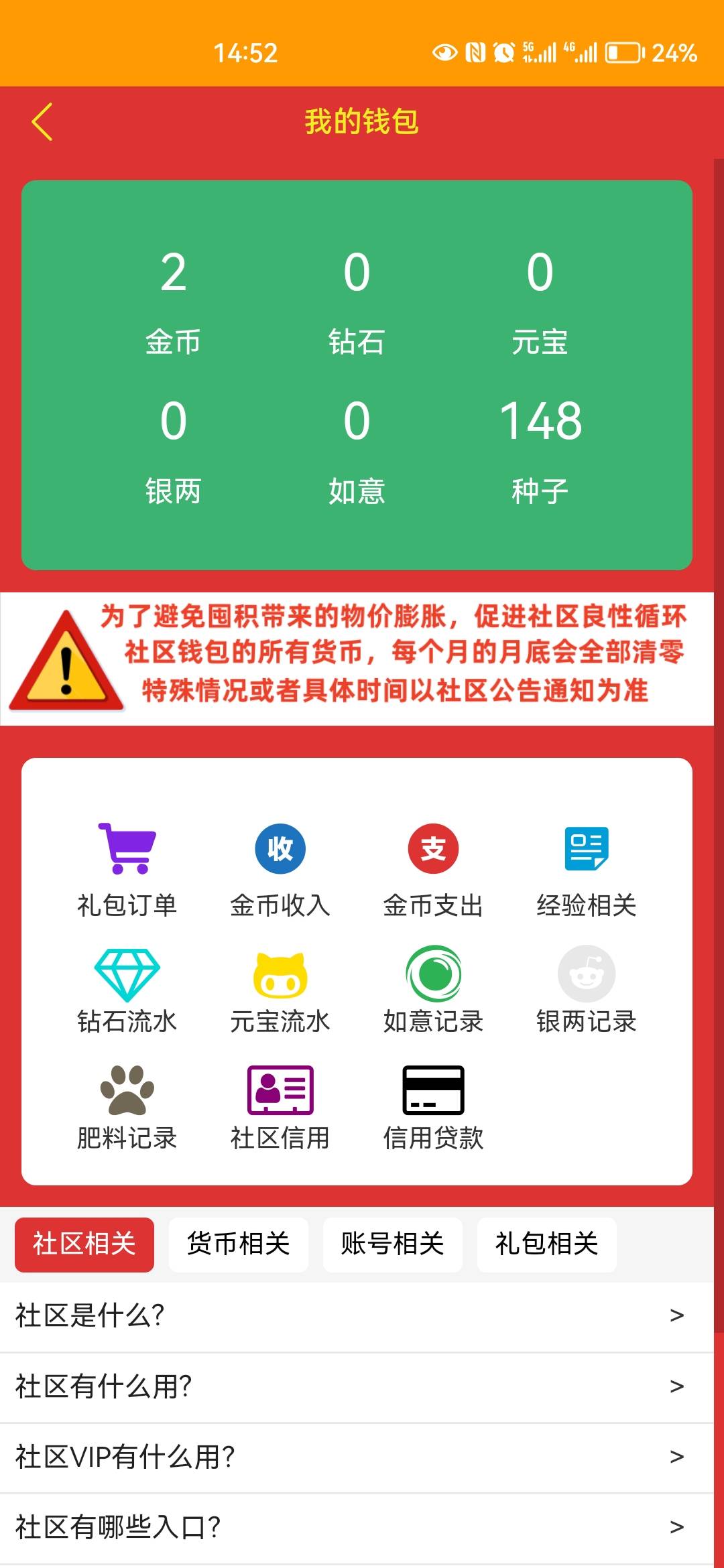
Task: Expand the question 社区有什么用?
Action: click(x=355, y=1386)
